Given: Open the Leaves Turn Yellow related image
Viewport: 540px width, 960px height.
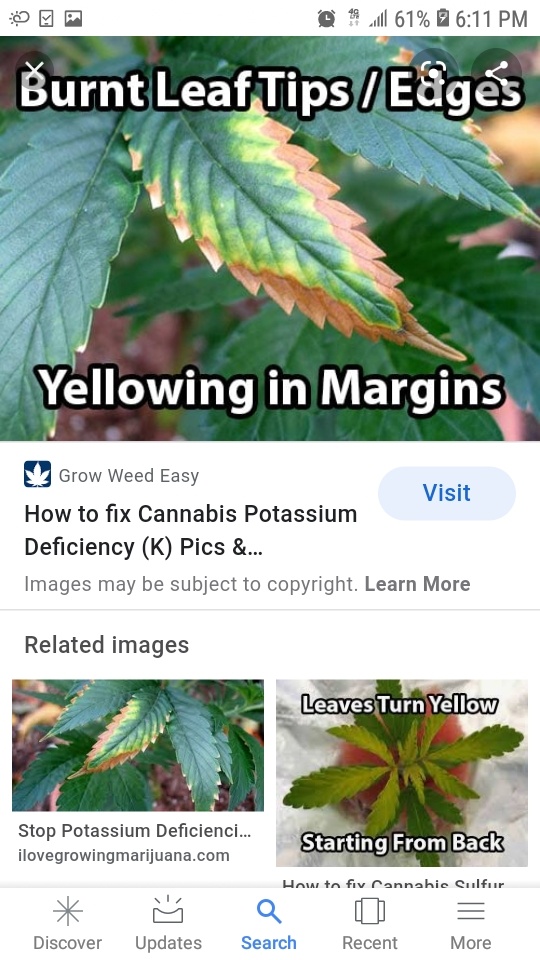Looking at the screenshot, I should [402, 773].
